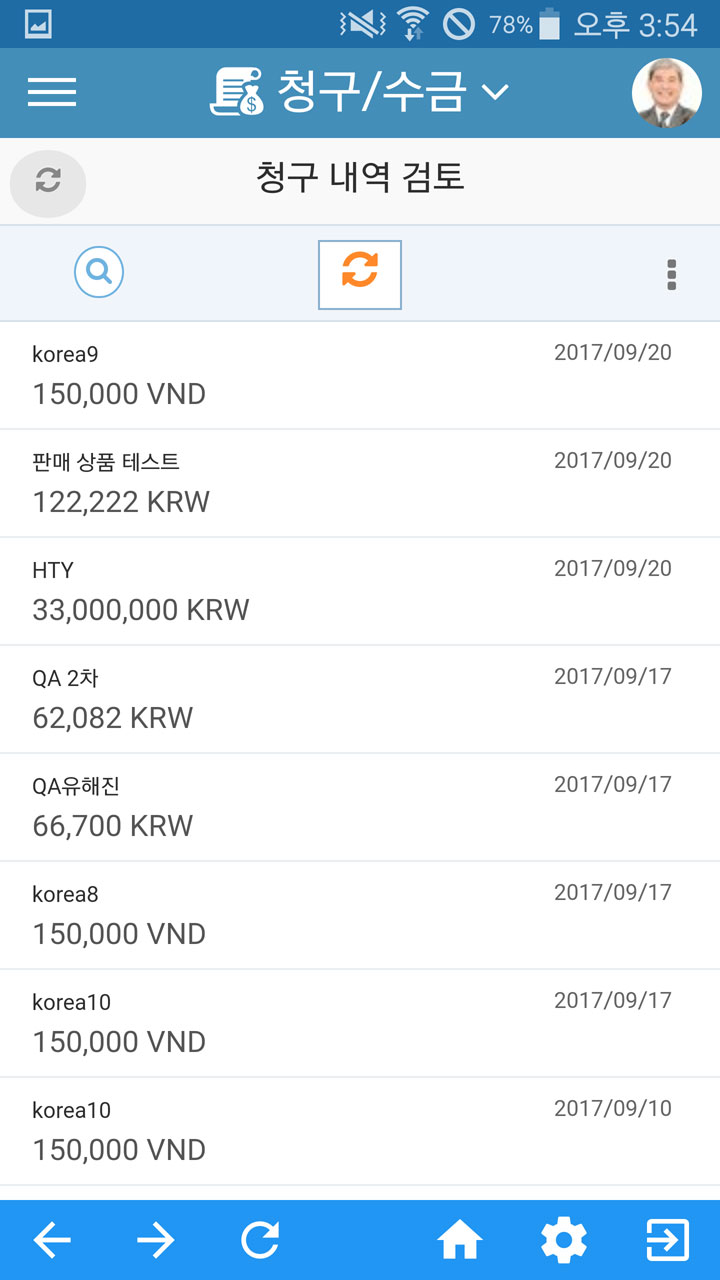The width and height of the screenshot is (720, 1280).
Task: Open korea10 entry dated 2017/09/17
Action: tap(360, 1023)
